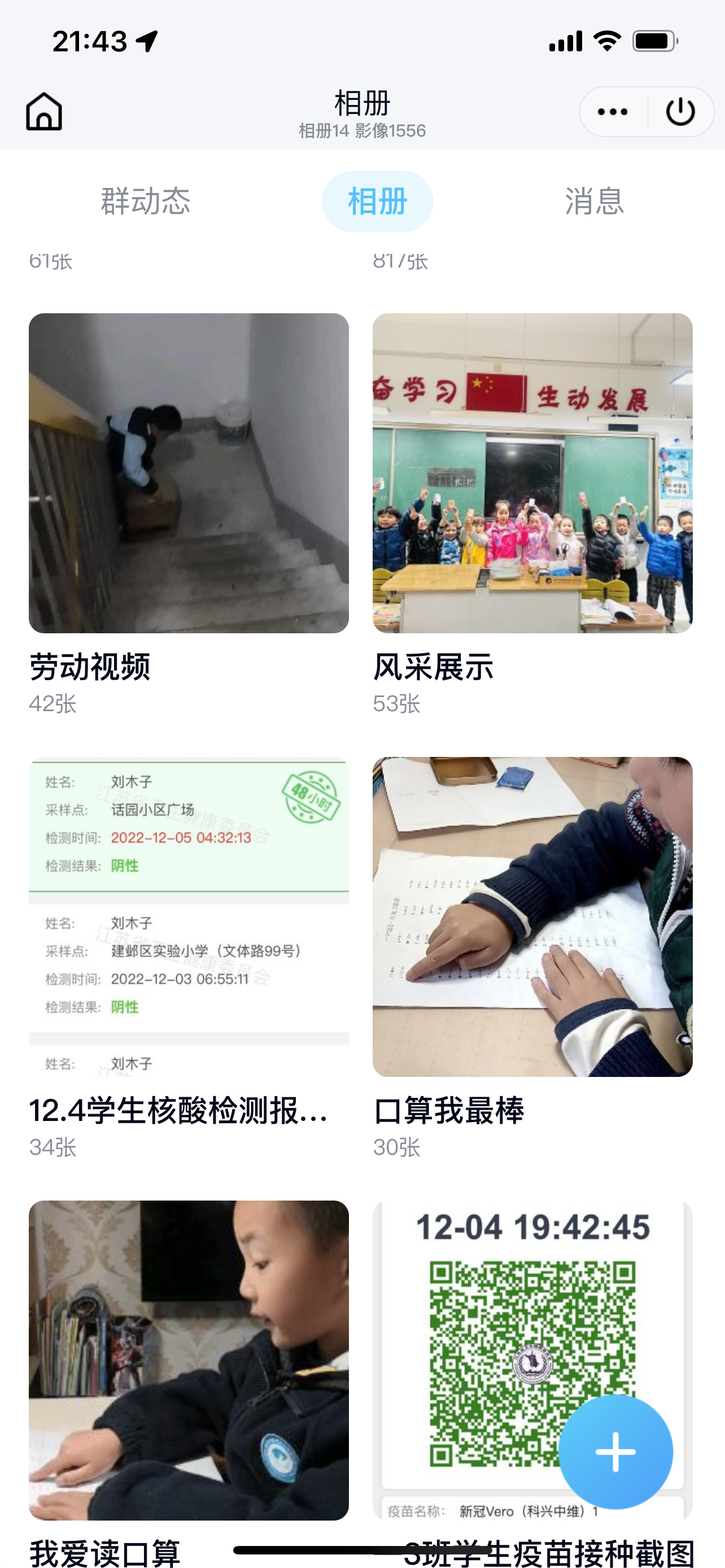Switch to the 群动态 tab
The height and width of the screenshot is (1568, 725).
click(x=146, y=202)
